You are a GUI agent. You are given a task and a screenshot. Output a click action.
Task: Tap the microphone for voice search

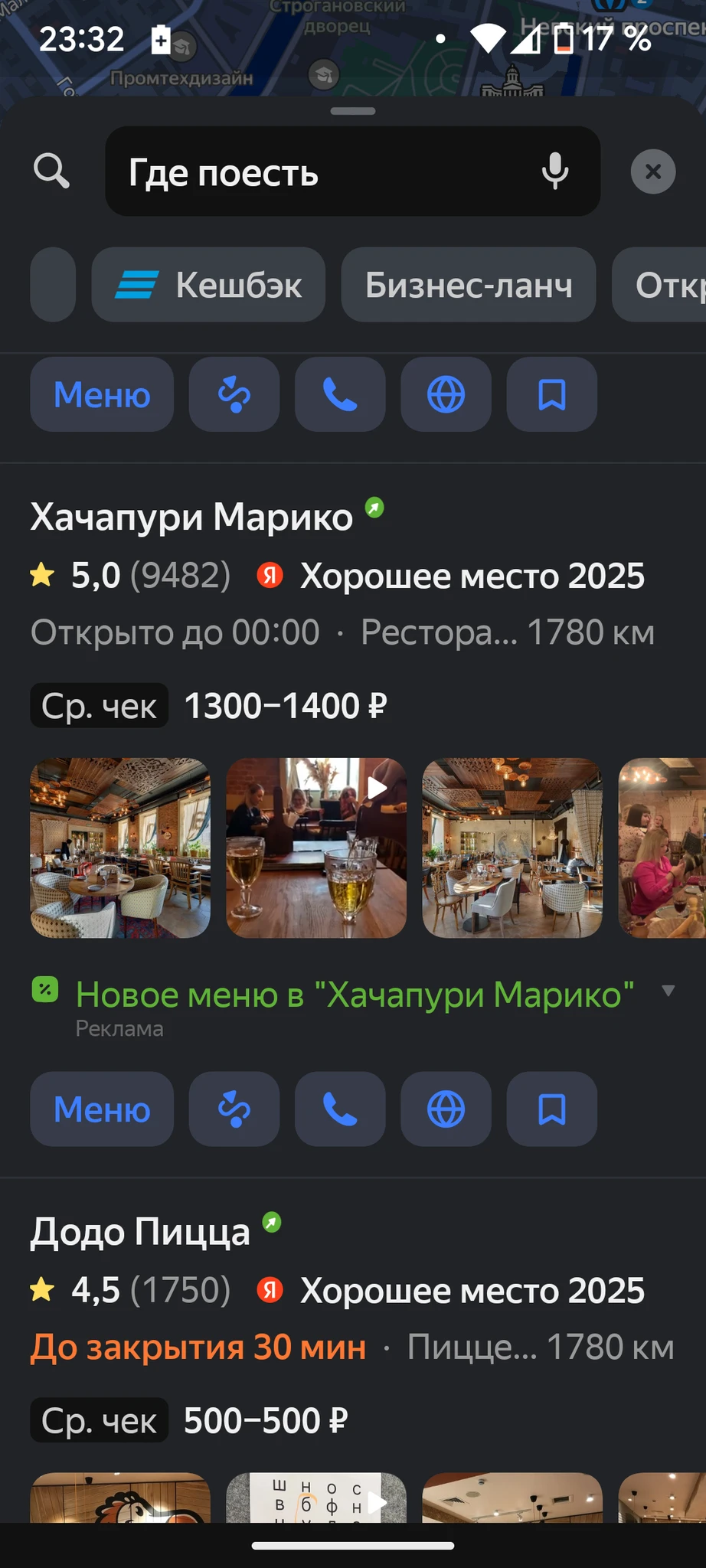(554, 171)
